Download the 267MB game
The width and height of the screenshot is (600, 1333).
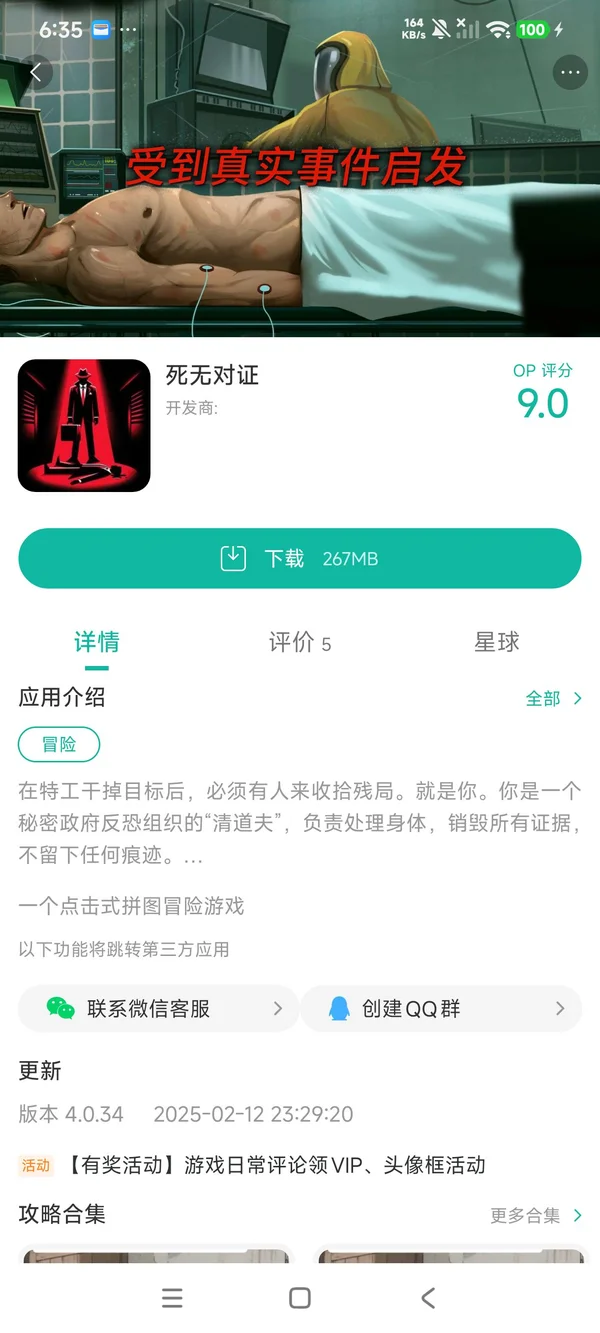click(300, 558)
